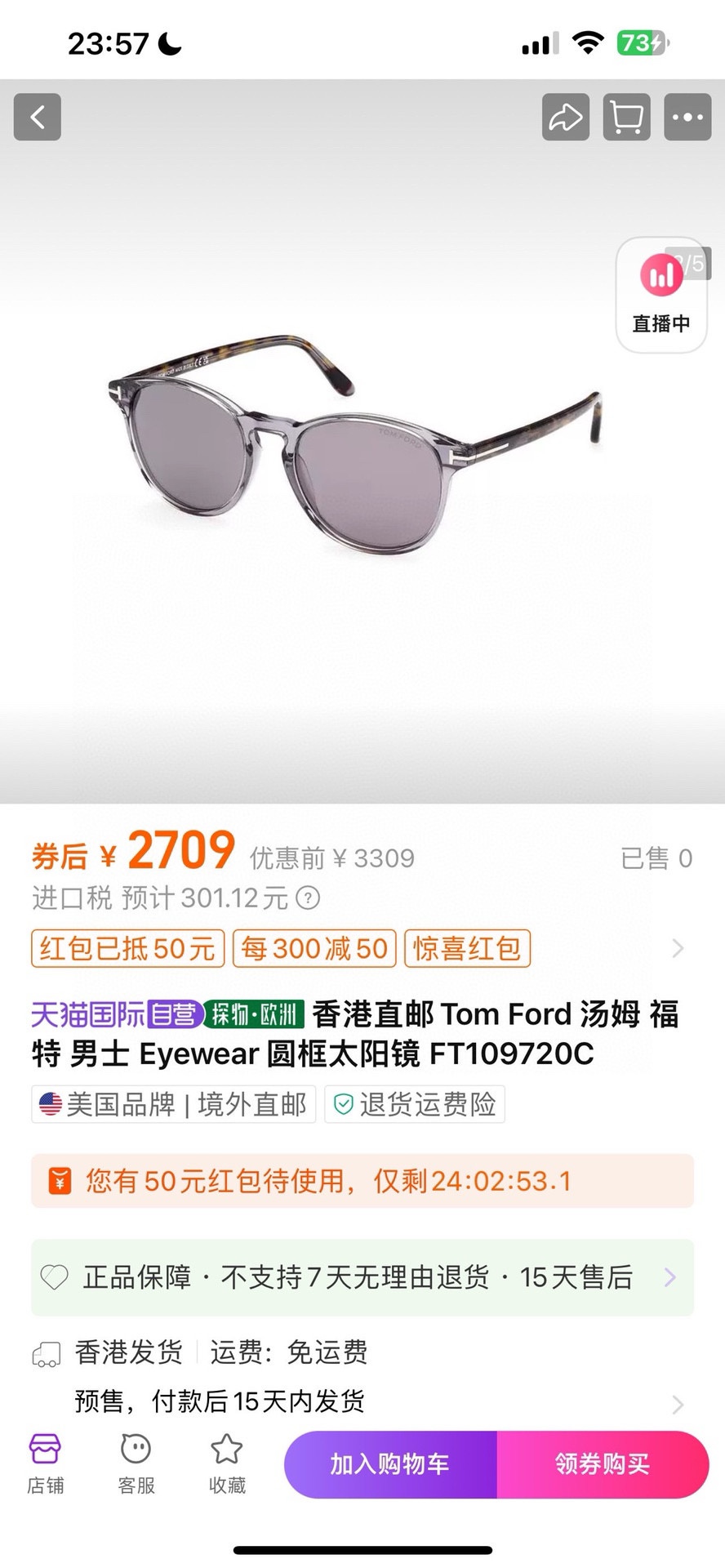Open the shopping cart icon

point(626,118)
